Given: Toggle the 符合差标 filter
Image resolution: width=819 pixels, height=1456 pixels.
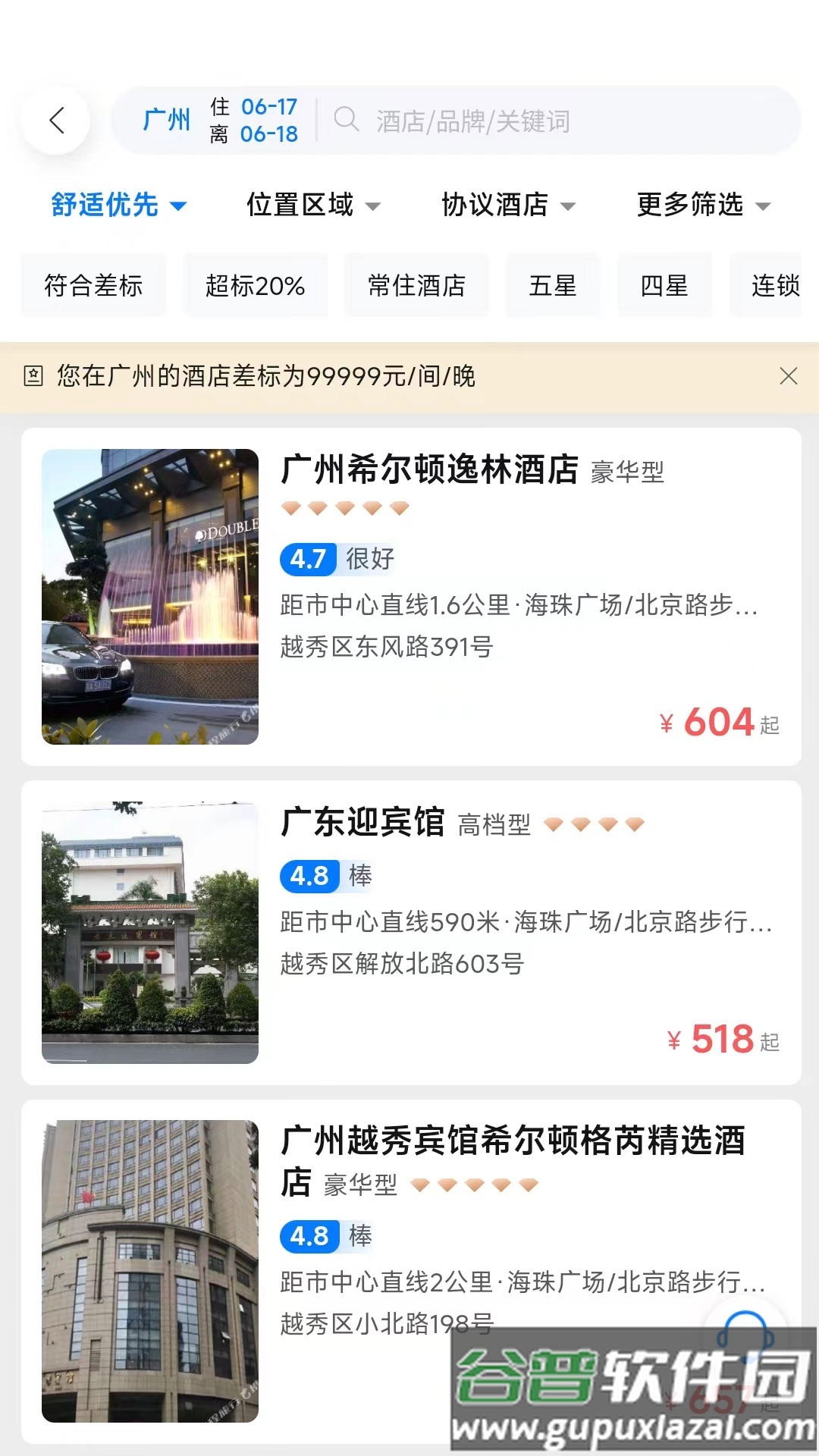Looking at the screenshot, I should pos(93,286).
